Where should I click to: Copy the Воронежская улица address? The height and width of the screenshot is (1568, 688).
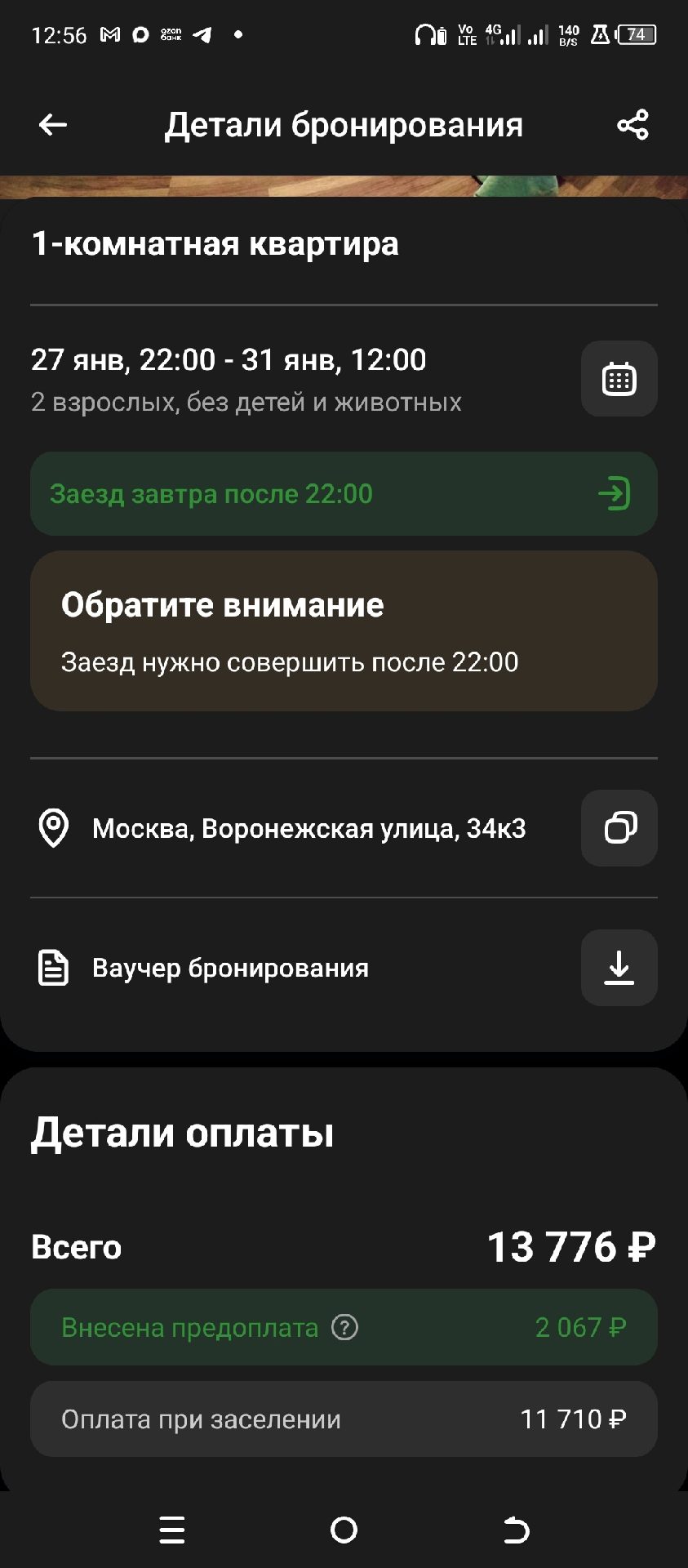pos(619,828)
